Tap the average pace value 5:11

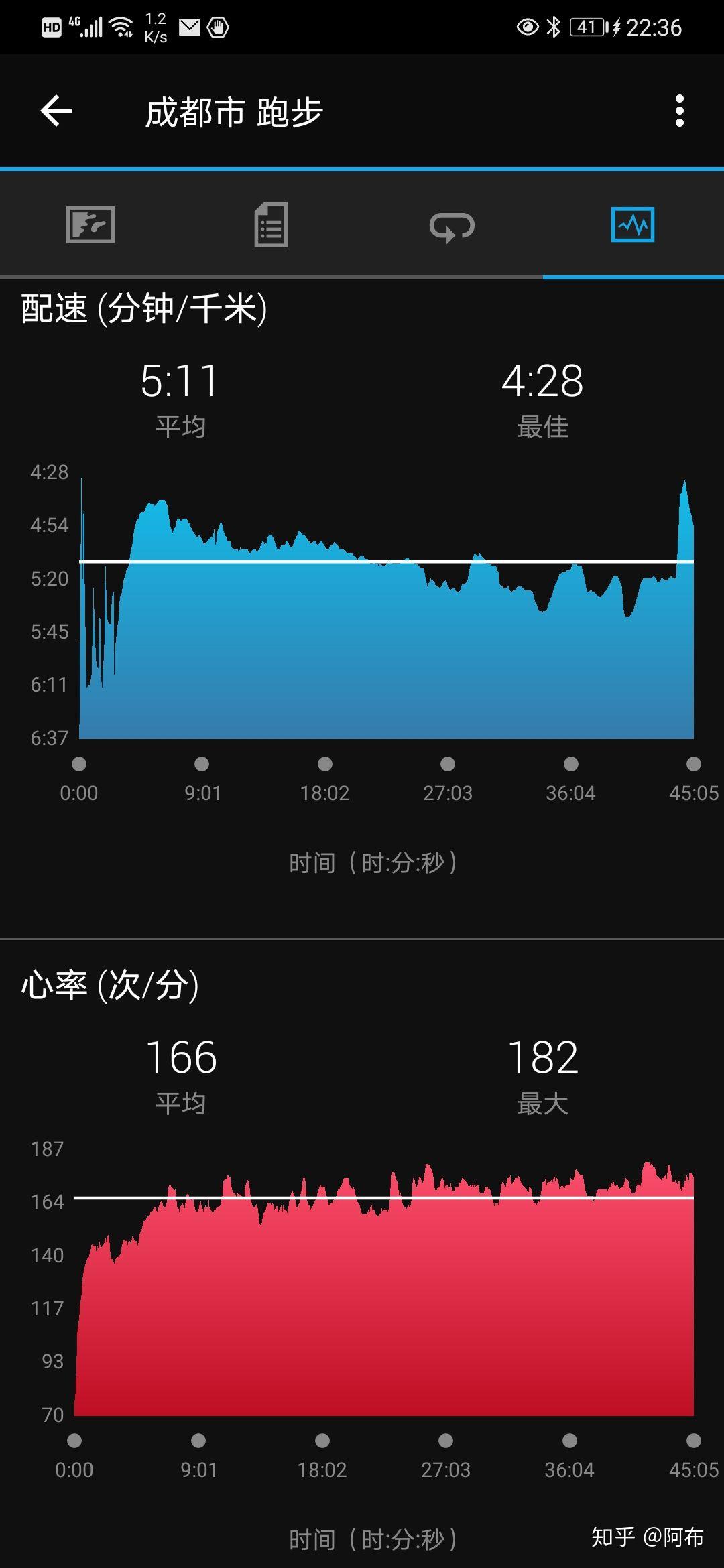point(182,381)
